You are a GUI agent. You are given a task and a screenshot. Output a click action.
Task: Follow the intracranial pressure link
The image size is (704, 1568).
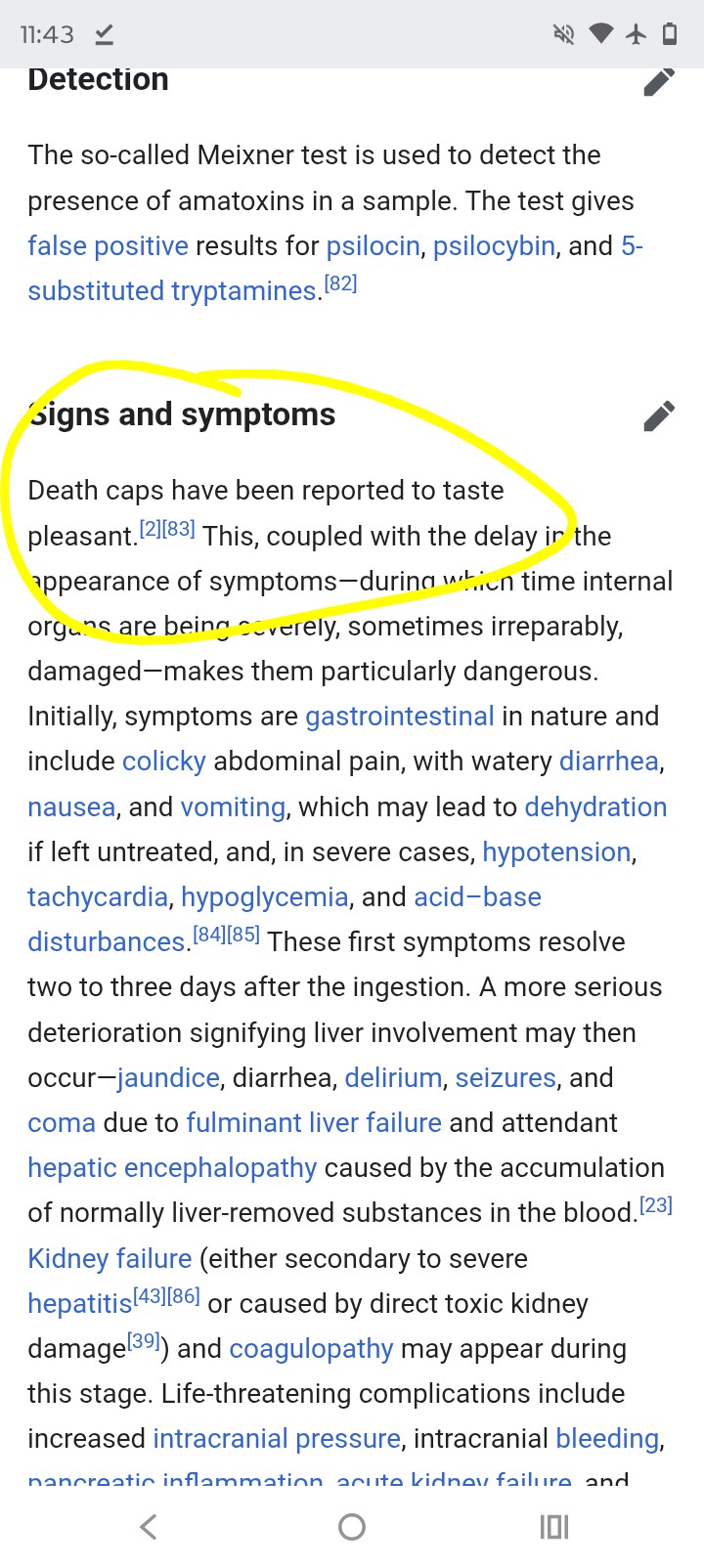coord(277,1439)
